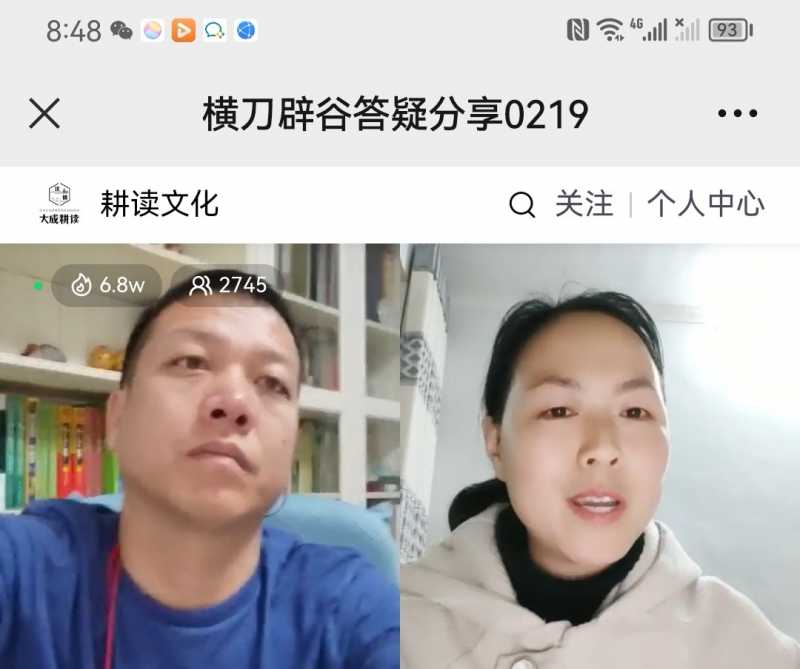Open the search magnifier icon

pos(522,205)
